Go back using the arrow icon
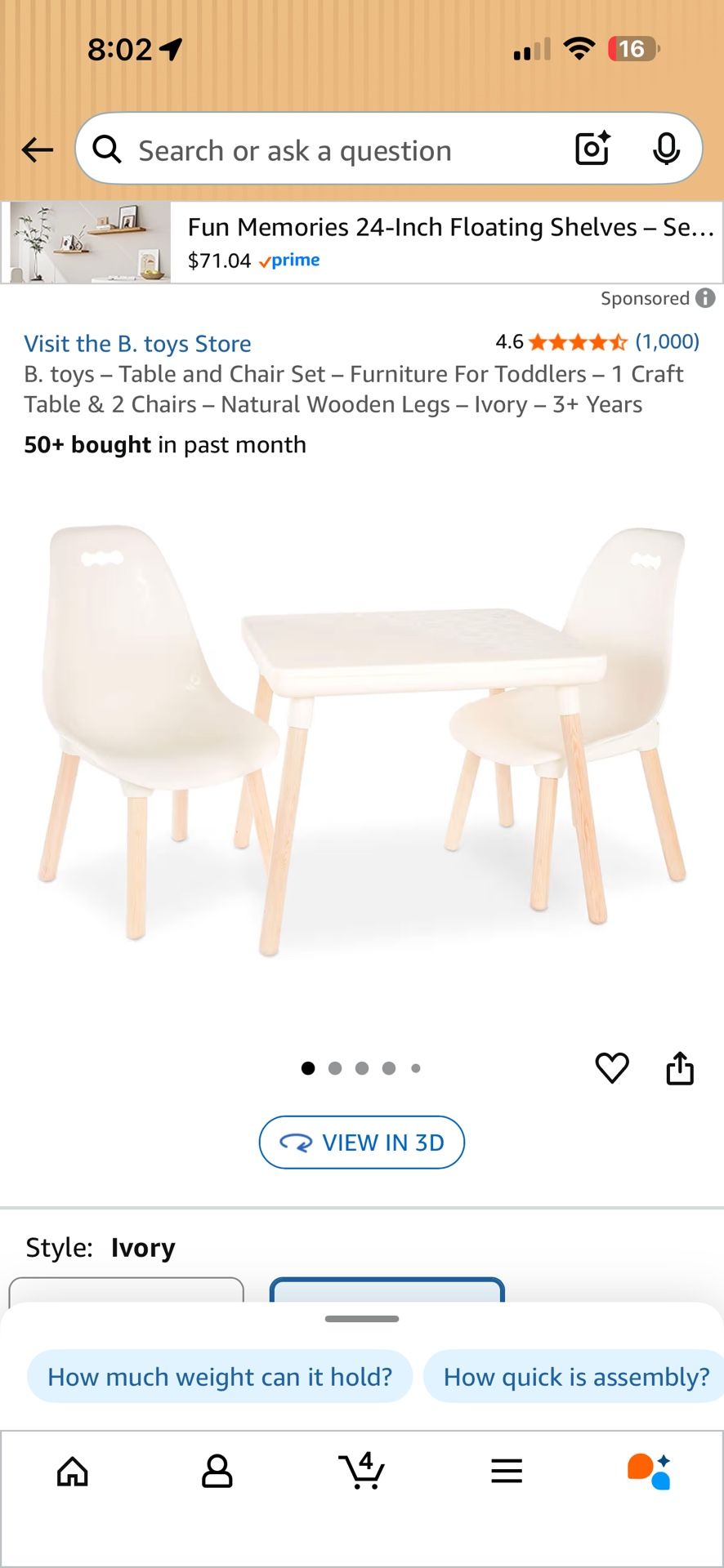Screen dimensions: 724x1568 click(38, 150)
